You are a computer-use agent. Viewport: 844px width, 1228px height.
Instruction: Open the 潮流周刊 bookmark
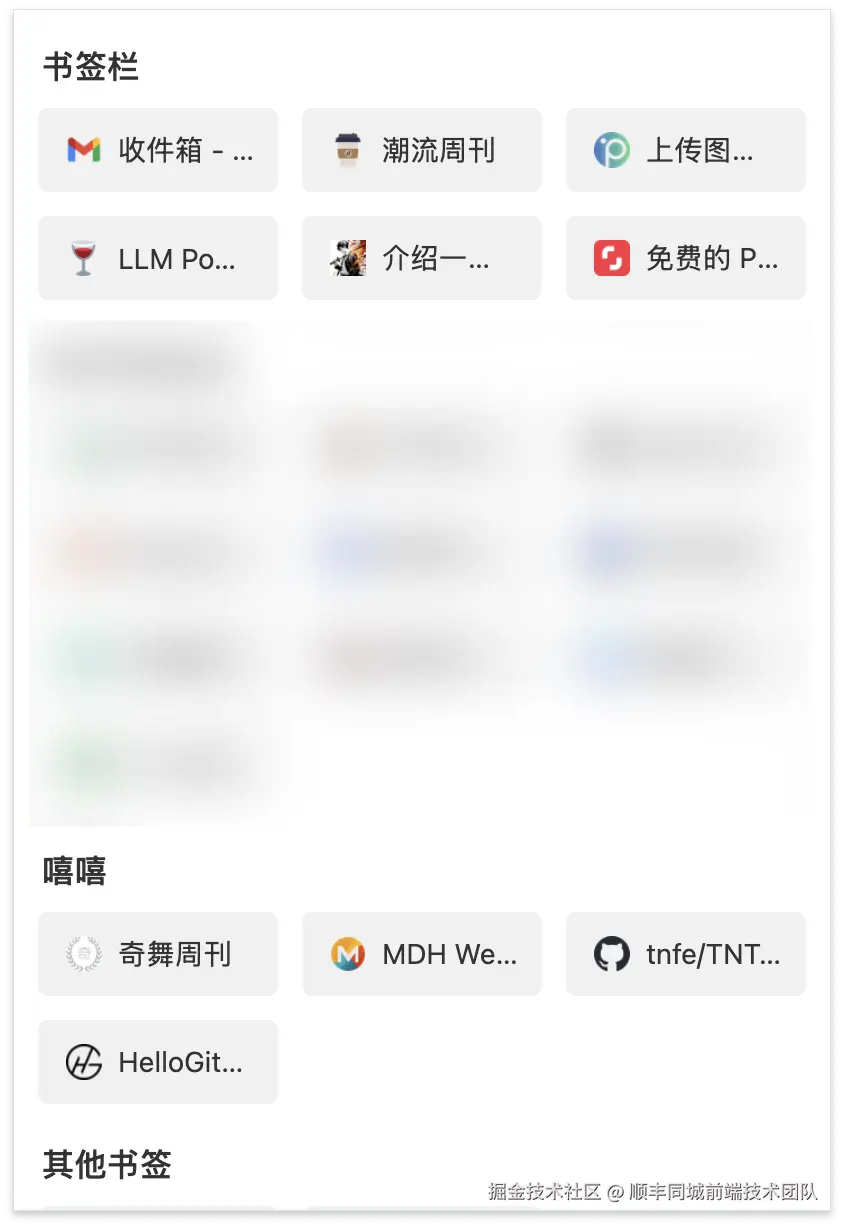pos(421,150)
